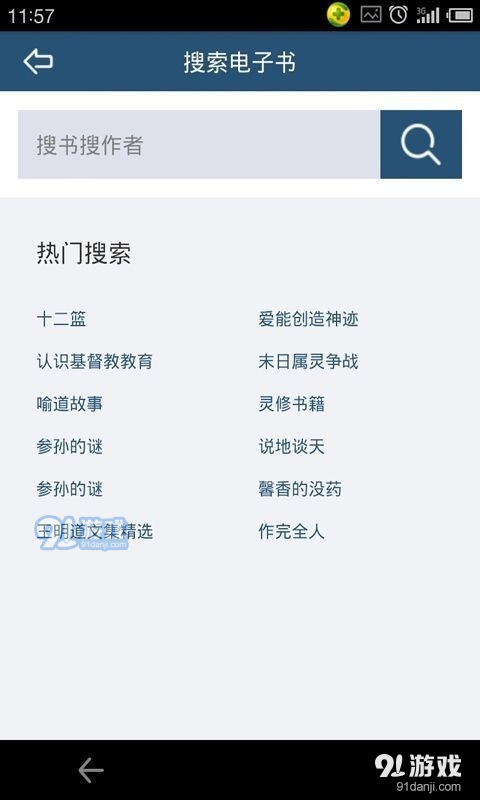The image size is (480, 800).
Task: Choose hot search 灵修书籍
Action: point(291,404)
